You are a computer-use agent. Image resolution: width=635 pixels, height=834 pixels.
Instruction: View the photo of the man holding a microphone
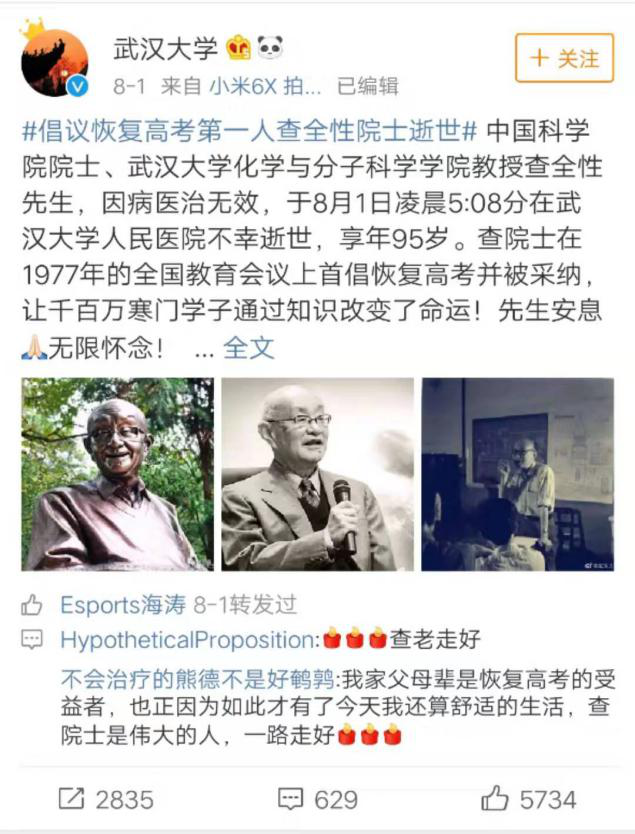click(317, 474)
